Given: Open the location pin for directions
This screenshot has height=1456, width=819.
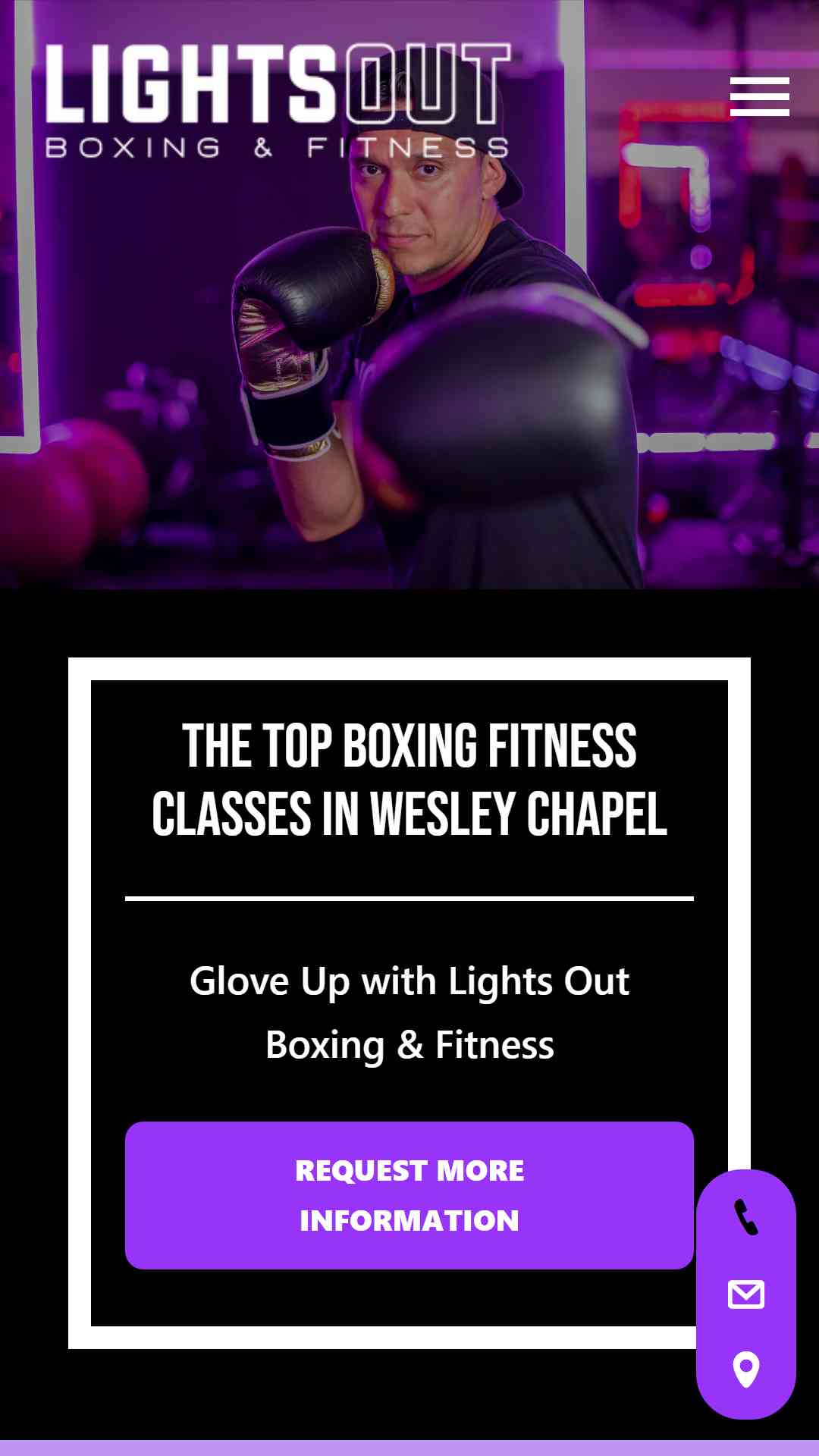Looking at the screenshot, I should click(746, 1370).
